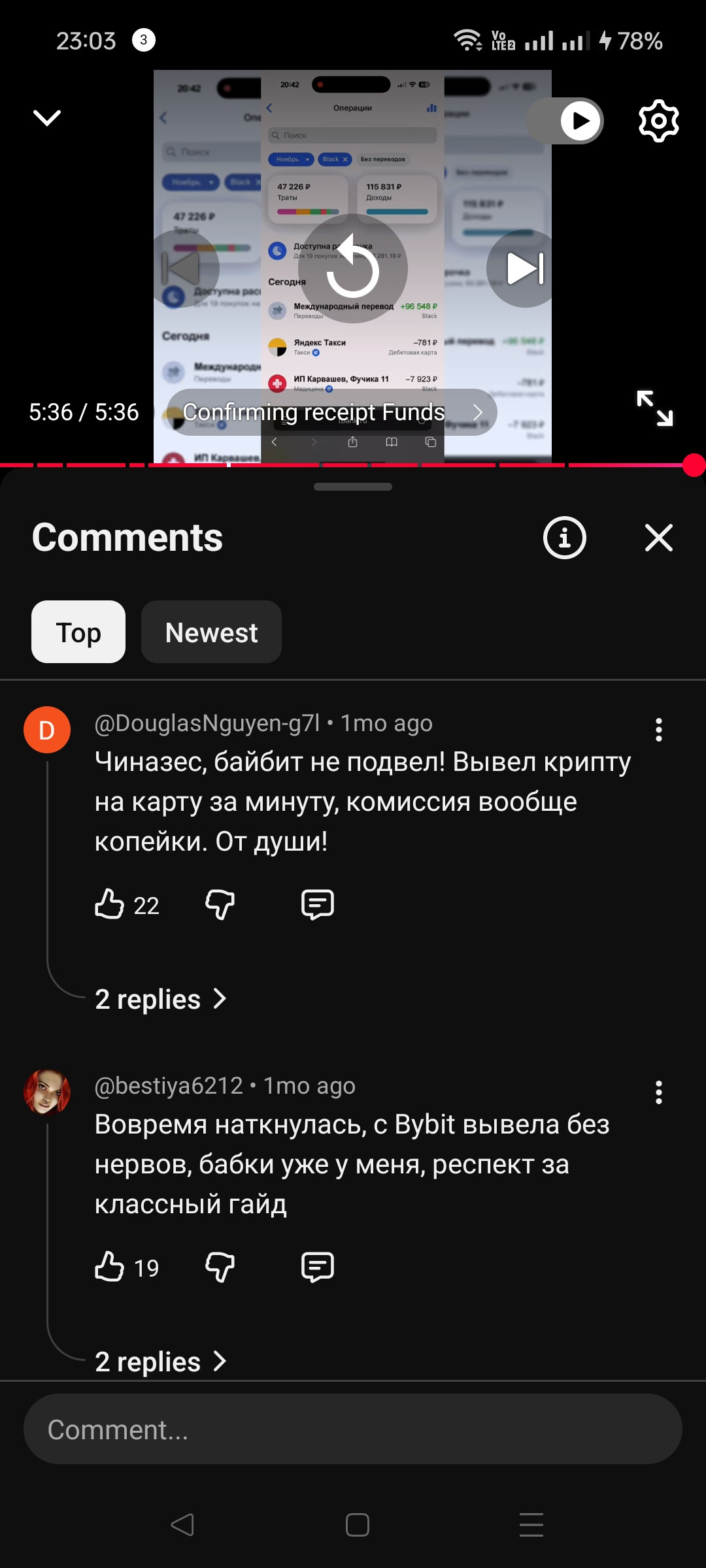Screen dimensions: 706x1568
Task: Open video settings gear
Action: click(658, 121)
